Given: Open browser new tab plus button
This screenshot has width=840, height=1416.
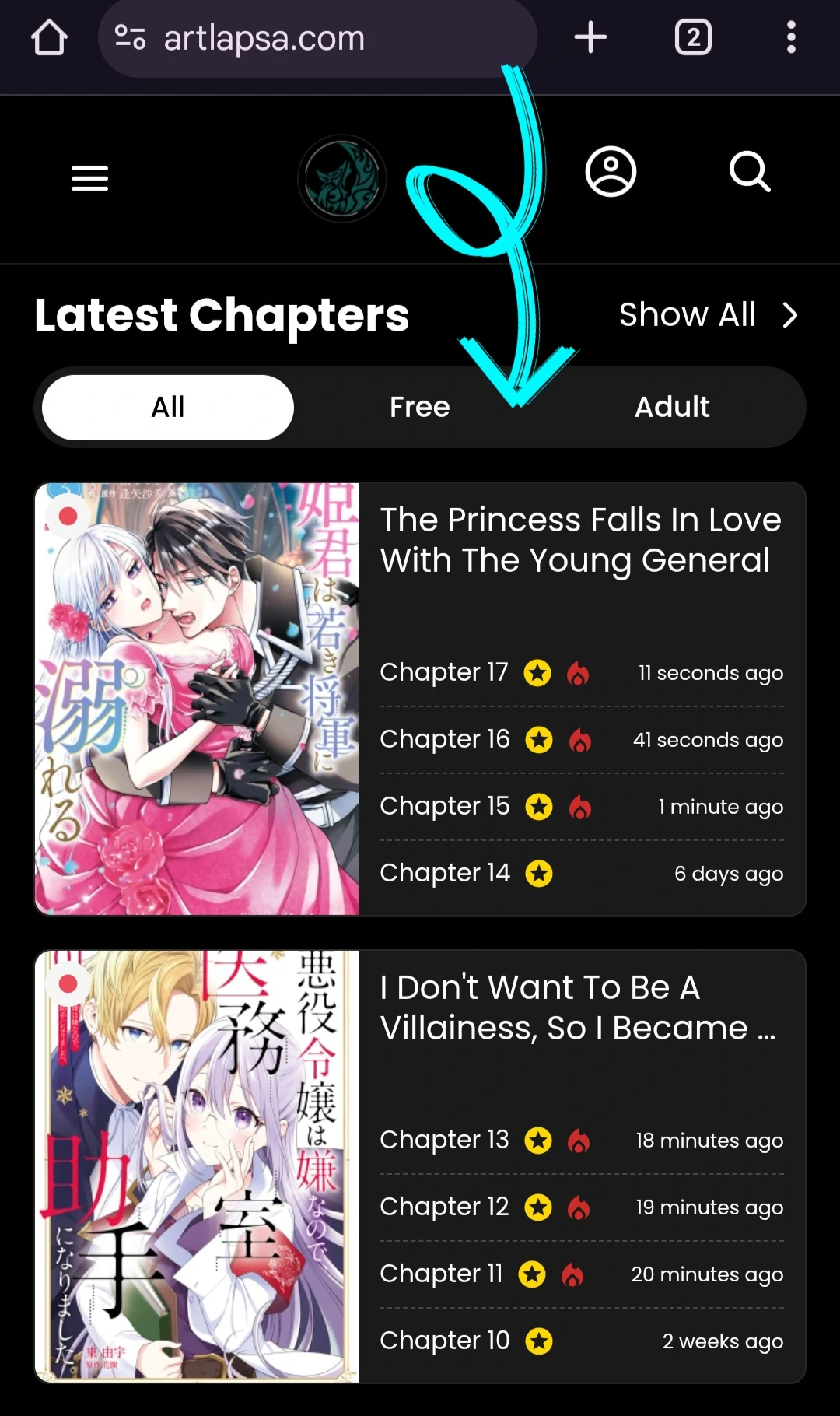Looking at the screenshot, I should [x=590, y=37].
